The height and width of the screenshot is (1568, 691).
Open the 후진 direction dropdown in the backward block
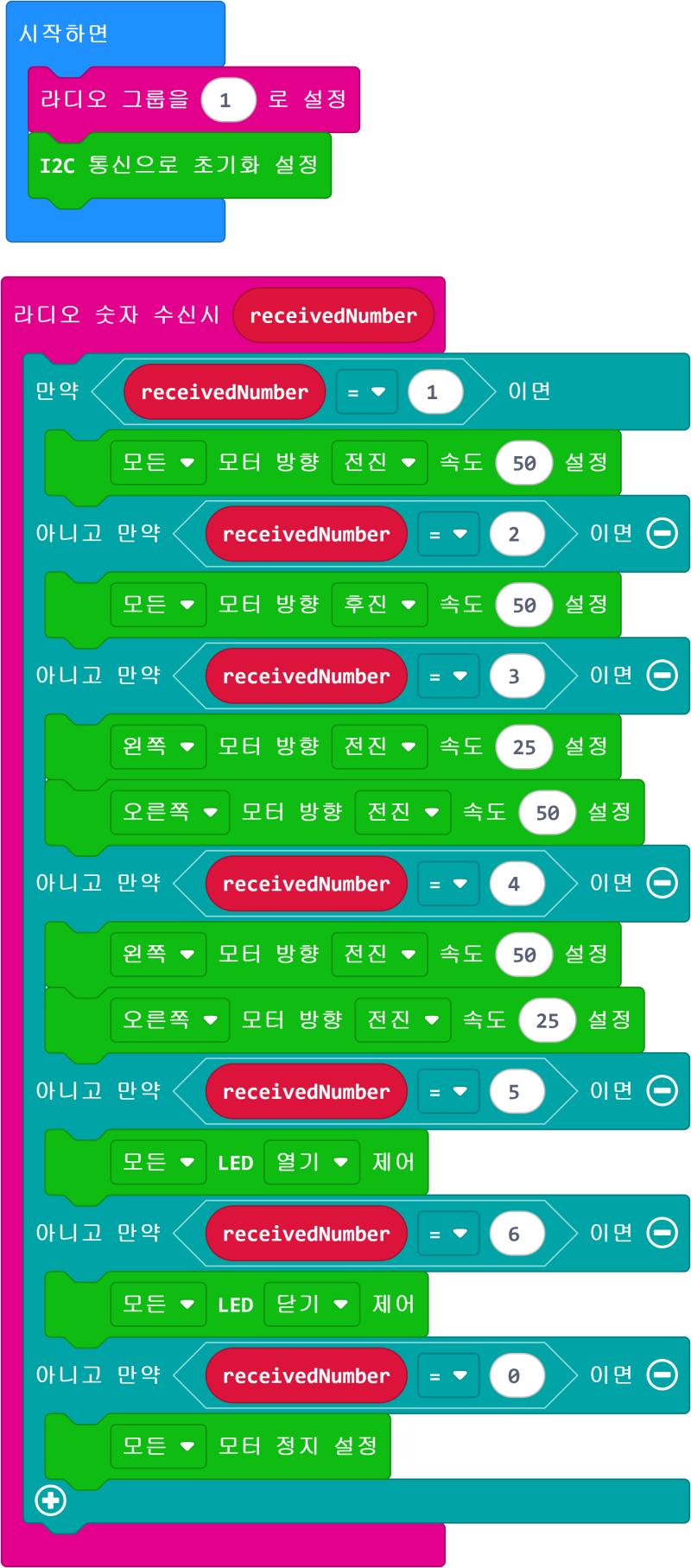click(379, 605)
